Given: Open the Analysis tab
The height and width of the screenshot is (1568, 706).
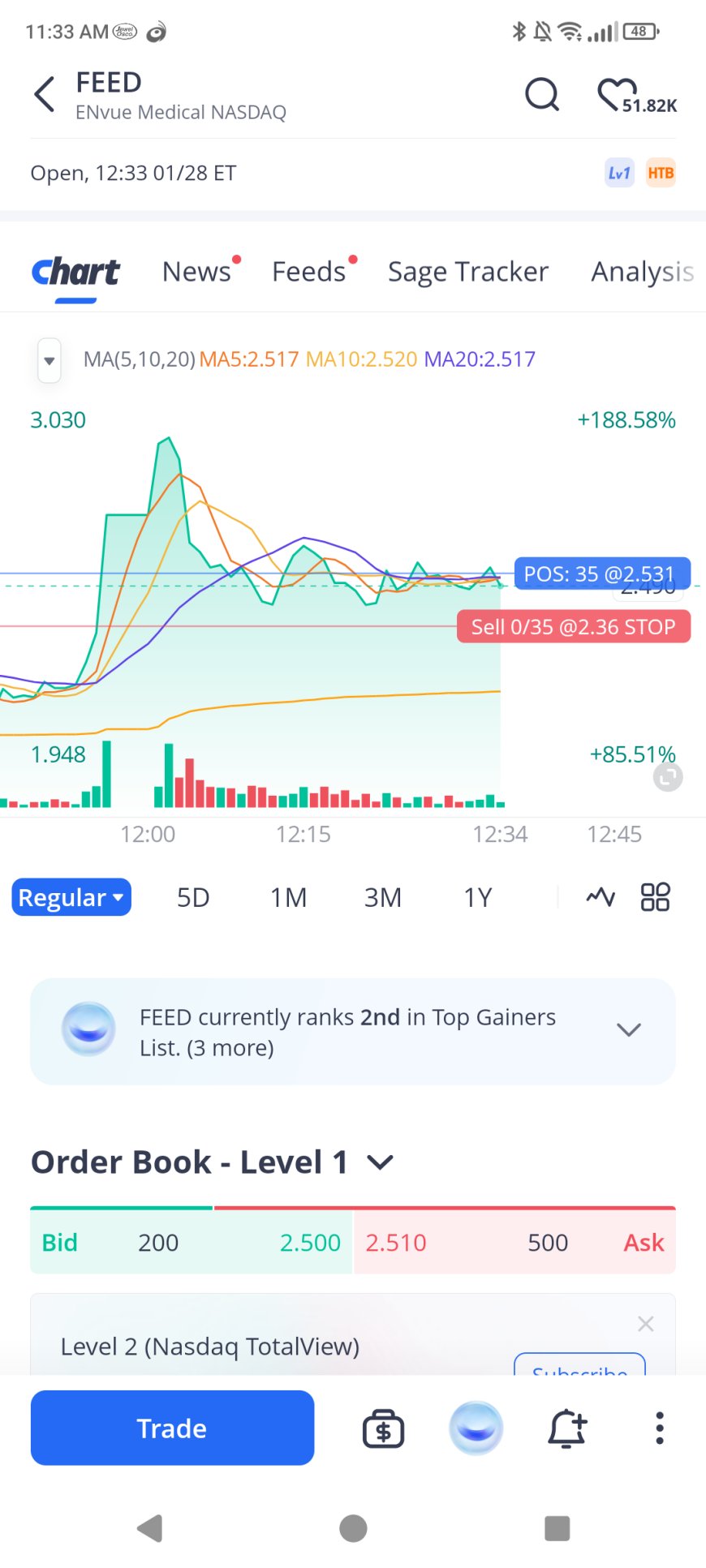Looking at the screenshot, I should [x=642, y=272].
